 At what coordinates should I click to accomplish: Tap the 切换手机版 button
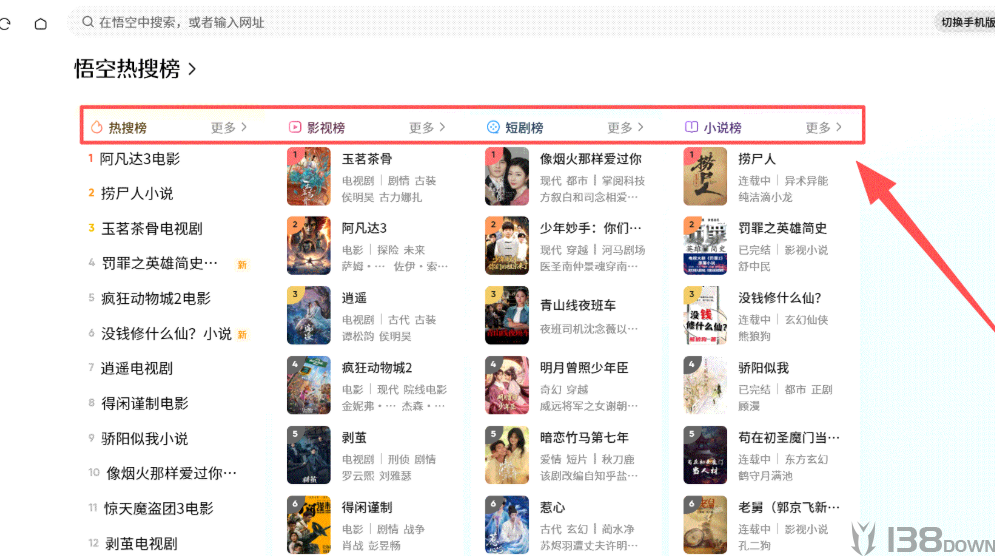967,22
